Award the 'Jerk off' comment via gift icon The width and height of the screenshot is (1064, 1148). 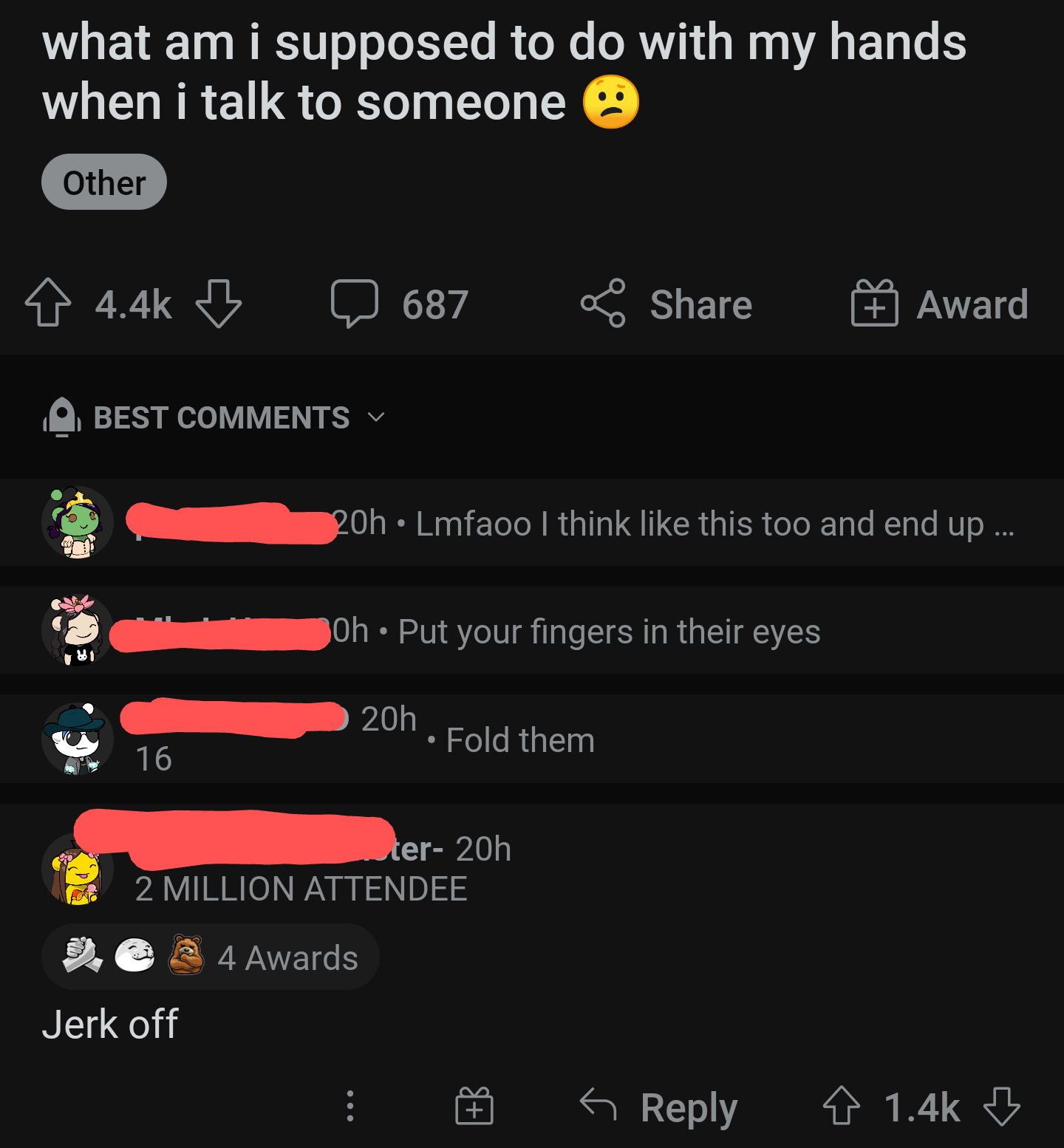click(x=474, y=1106)
